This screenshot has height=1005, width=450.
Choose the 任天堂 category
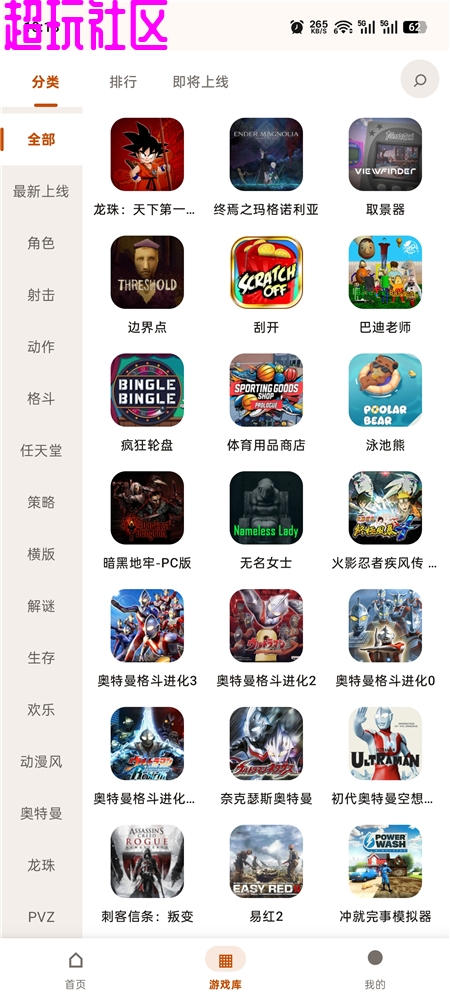(x=41, y=451)
